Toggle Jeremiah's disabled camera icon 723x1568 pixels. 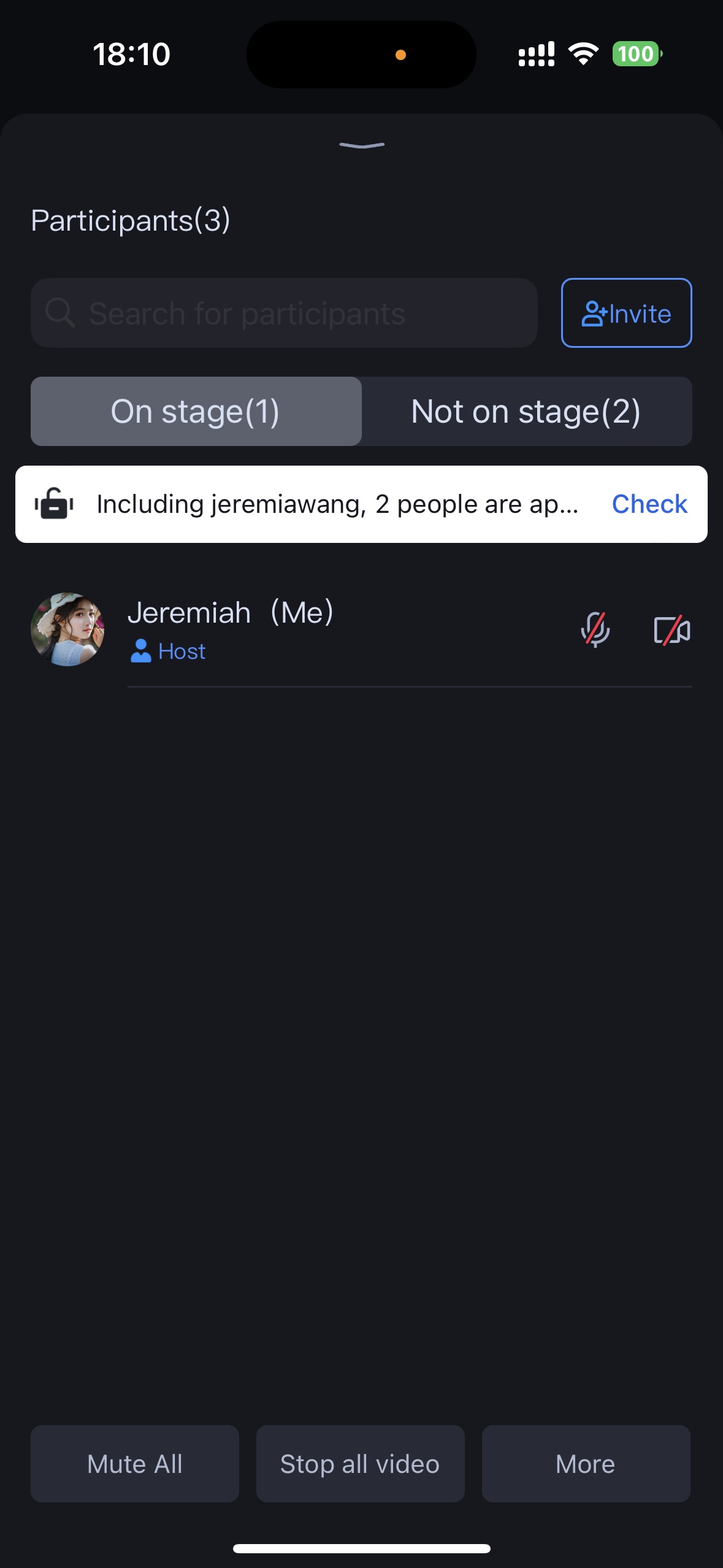tap(671, 630)
